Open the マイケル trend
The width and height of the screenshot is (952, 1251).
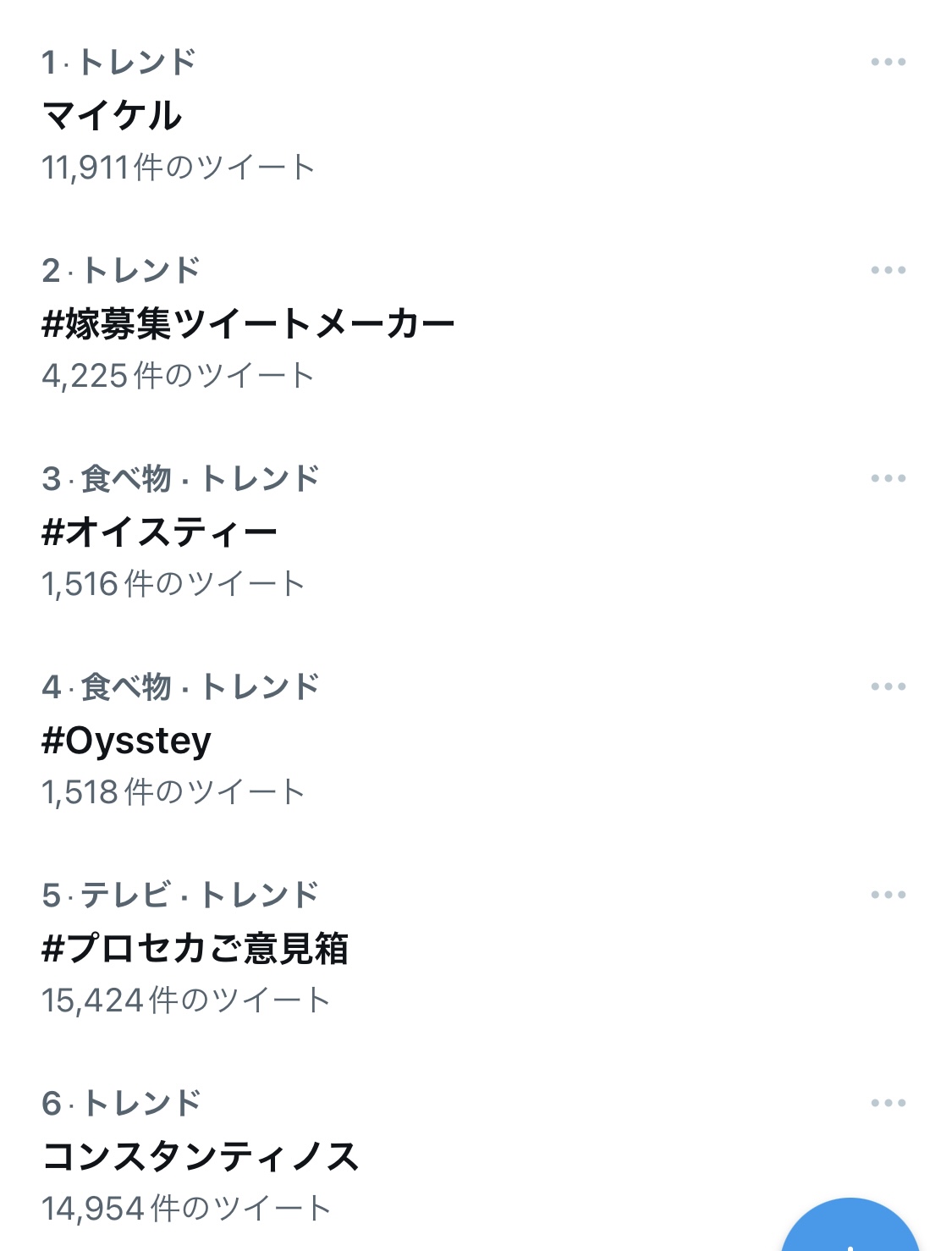[x=112, y=116]
